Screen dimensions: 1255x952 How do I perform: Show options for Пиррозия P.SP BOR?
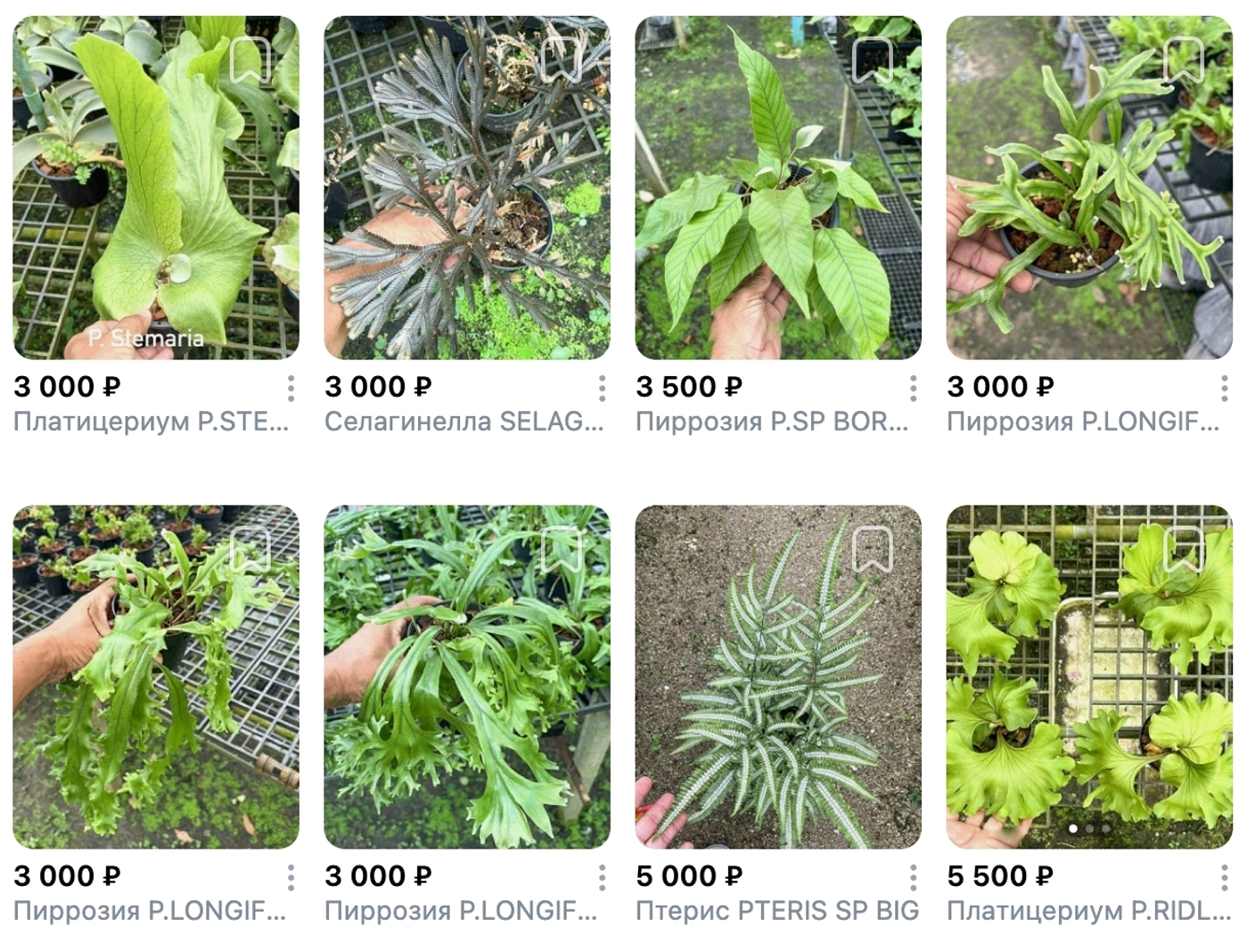click(x=913, y=388)
